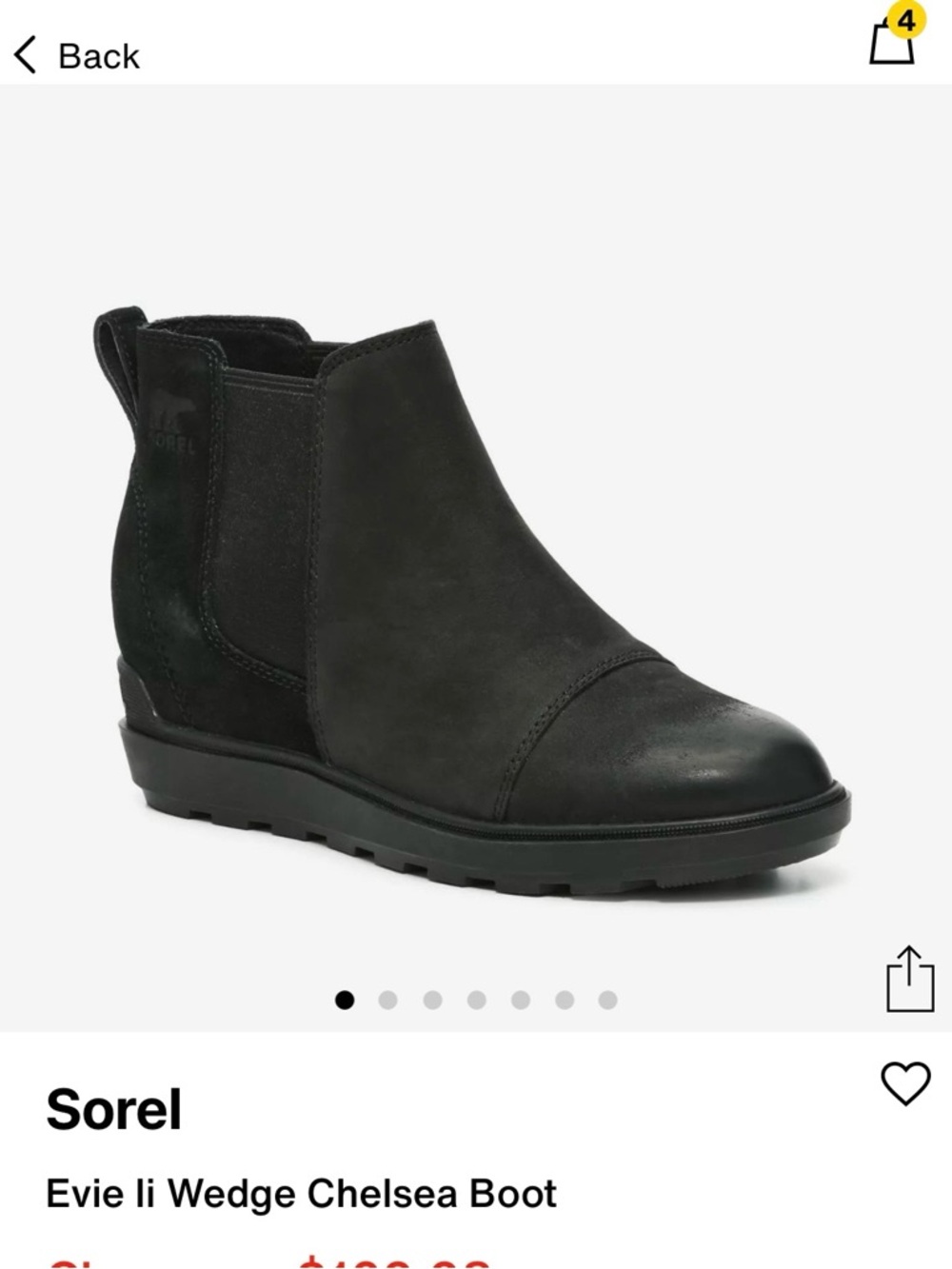Jump to the last image using the final dot
952x1269 pixels.
point(607,999)
